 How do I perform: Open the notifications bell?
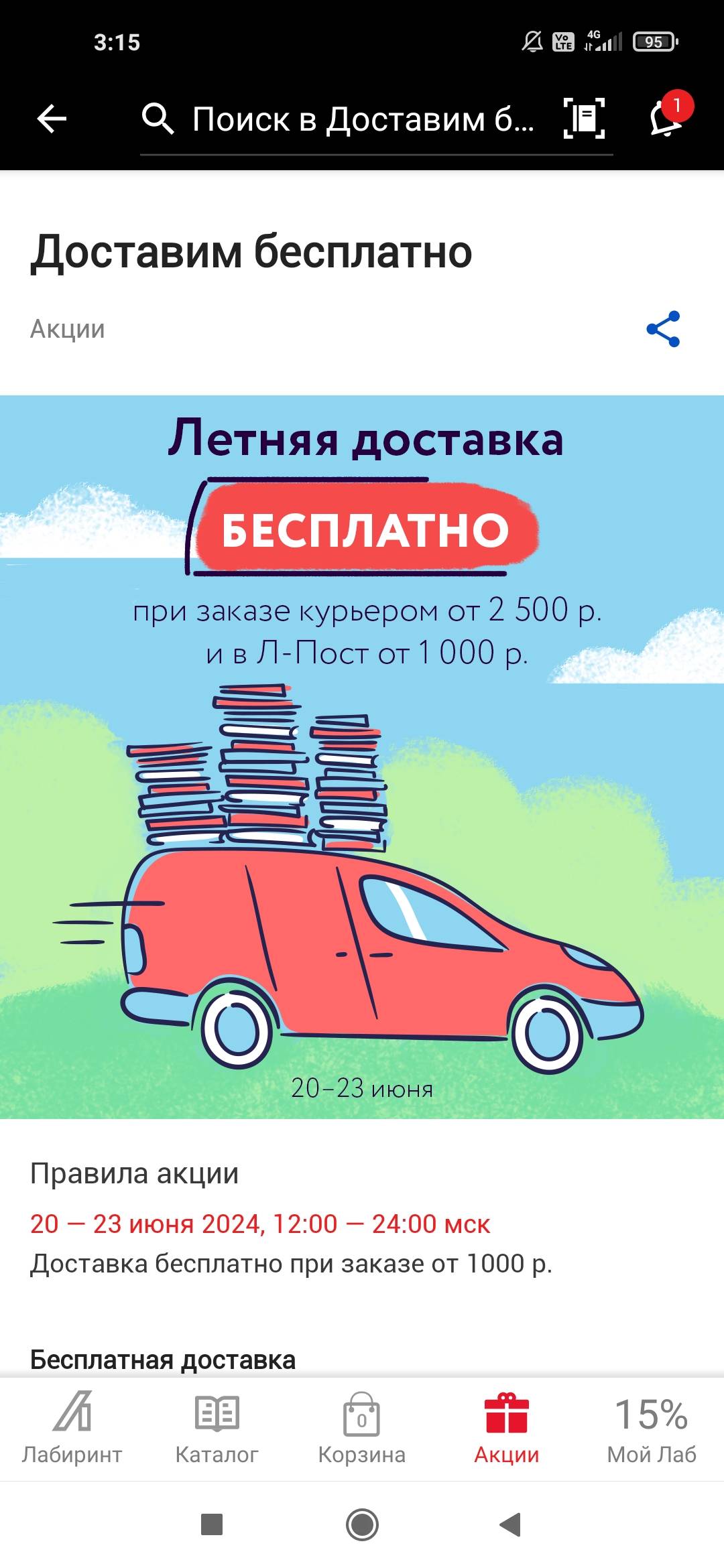[x=667, y=117]
